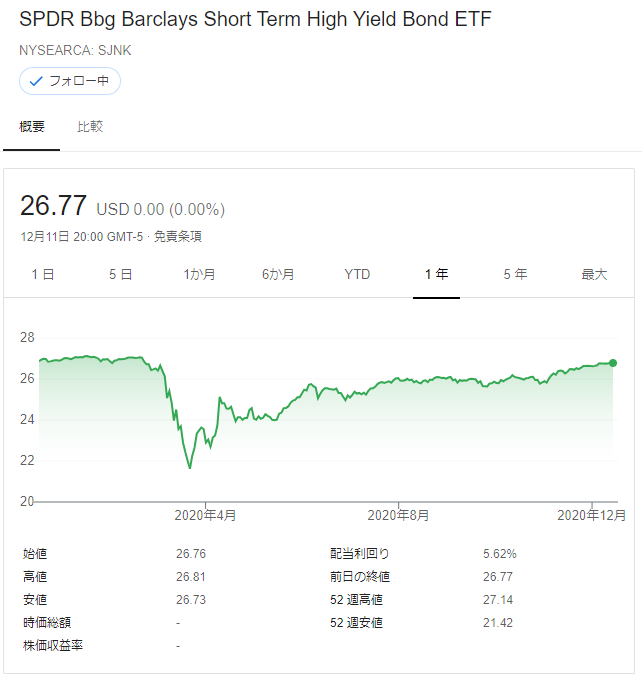Select the 5年 chart range
This screenshot has width=642, height=677.
(x=515, y=274)
